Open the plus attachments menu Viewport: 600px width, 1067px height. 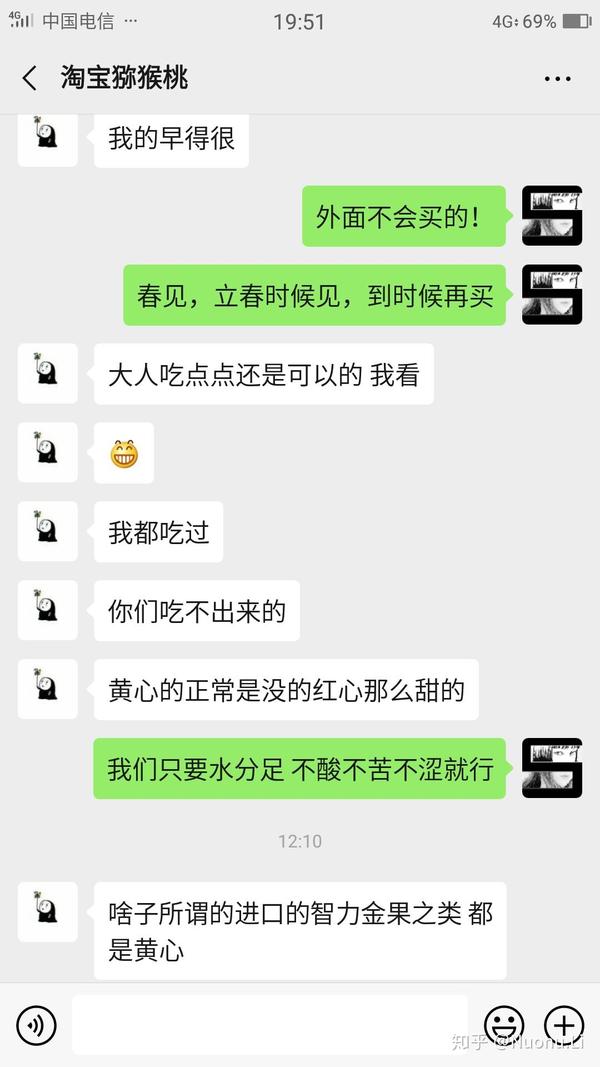[563, 1025]
